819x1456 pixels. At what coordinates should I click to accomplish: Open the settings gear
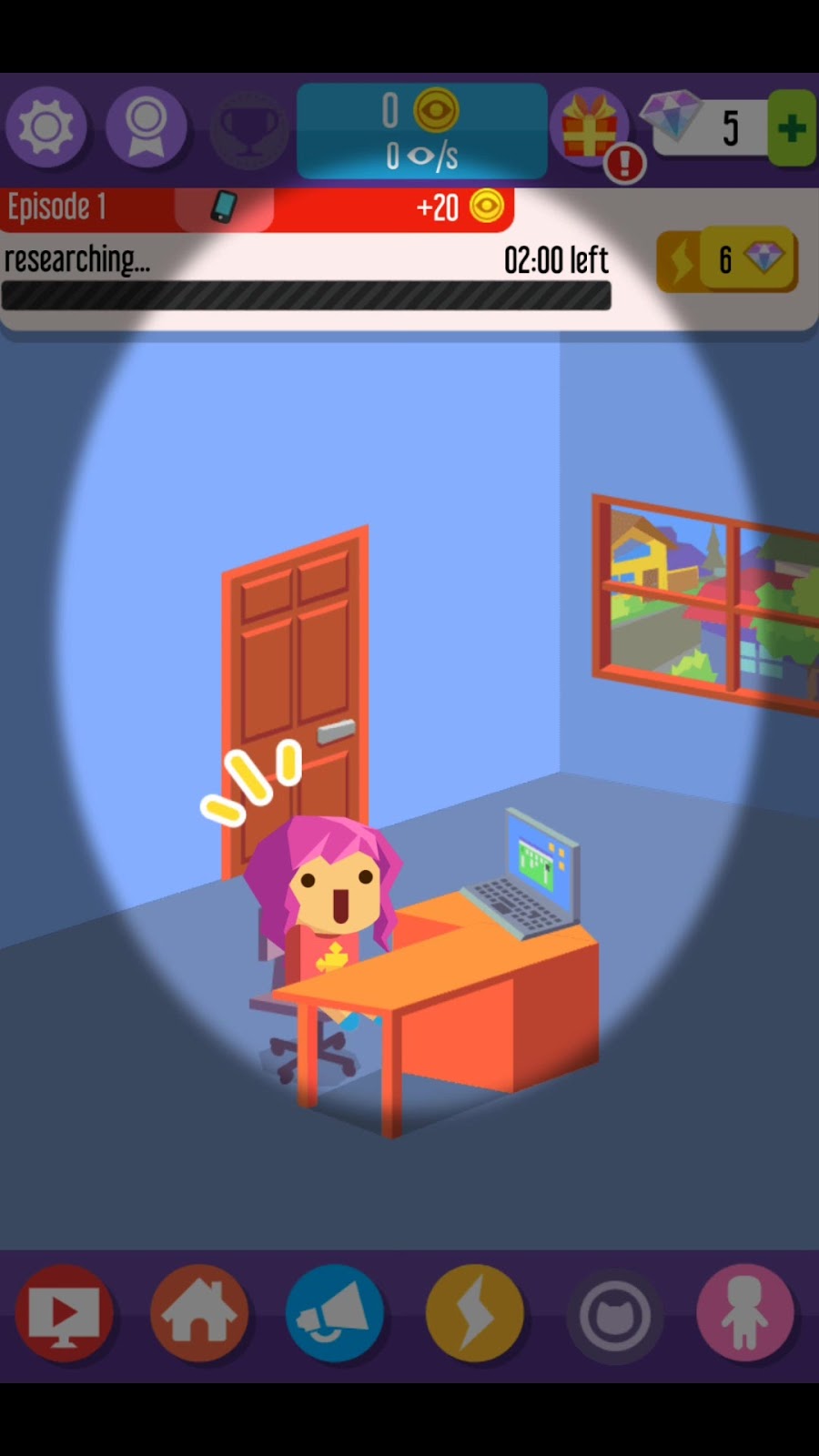coord(46,127)
